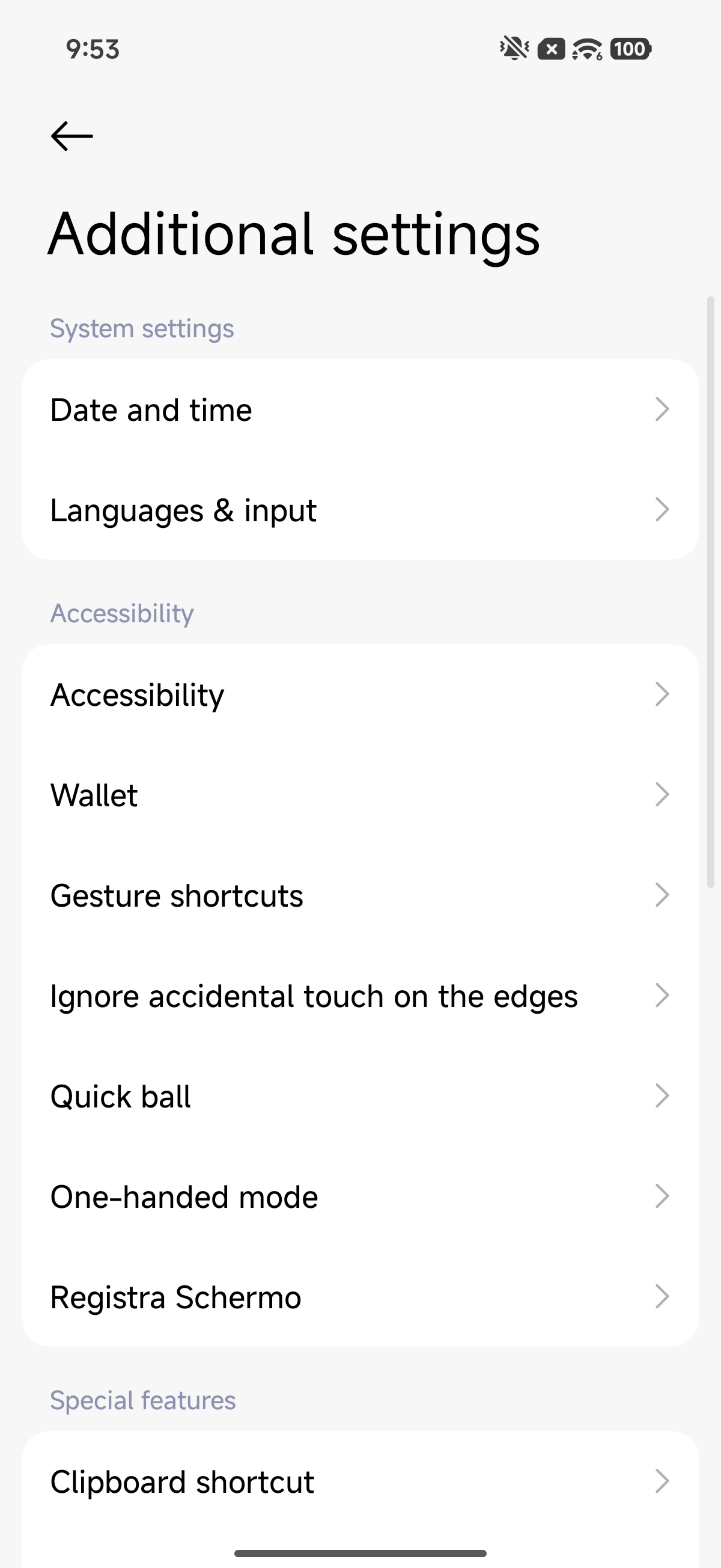Open Registra Schermo settings
721x1568 pixels.
(x=360, y=1297)
